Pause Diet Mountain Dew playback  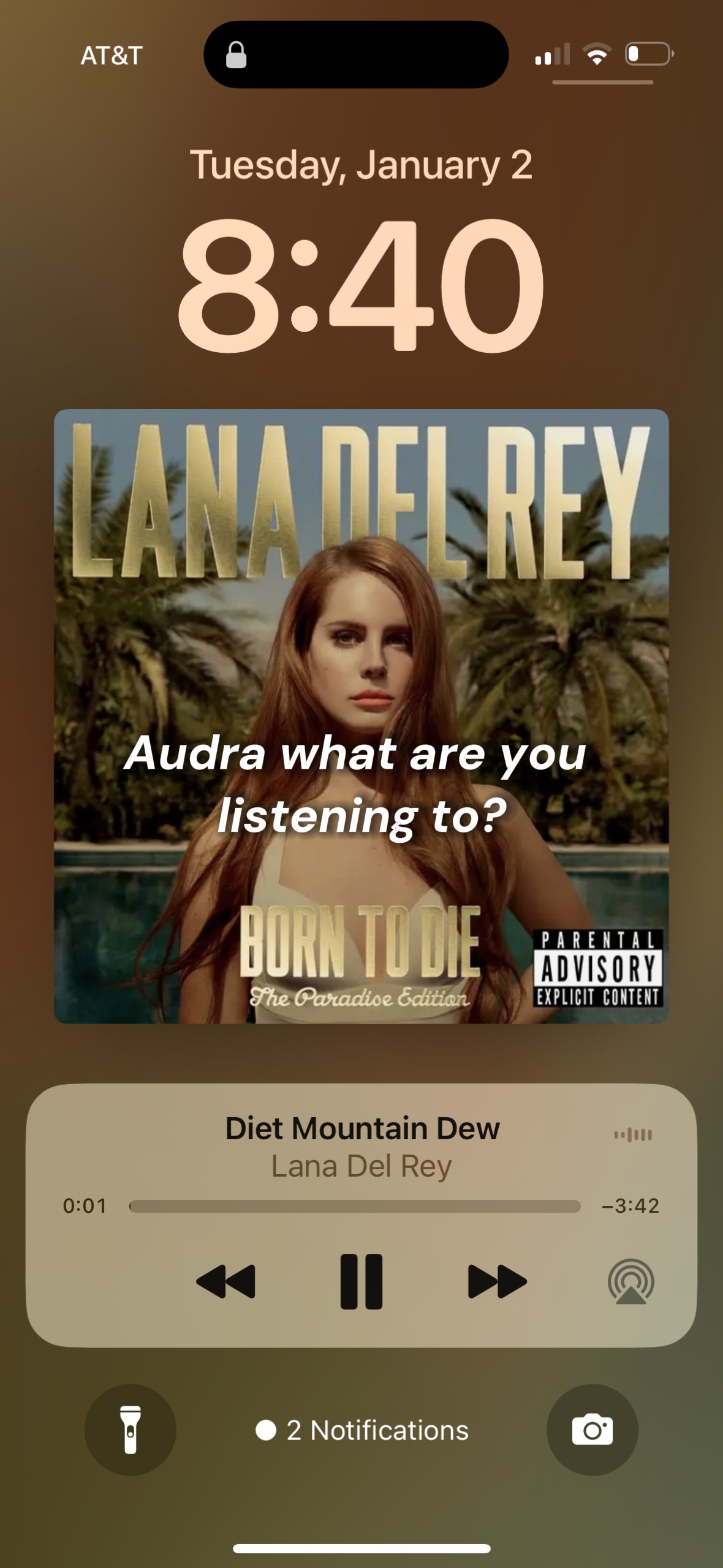[362, 1281]
